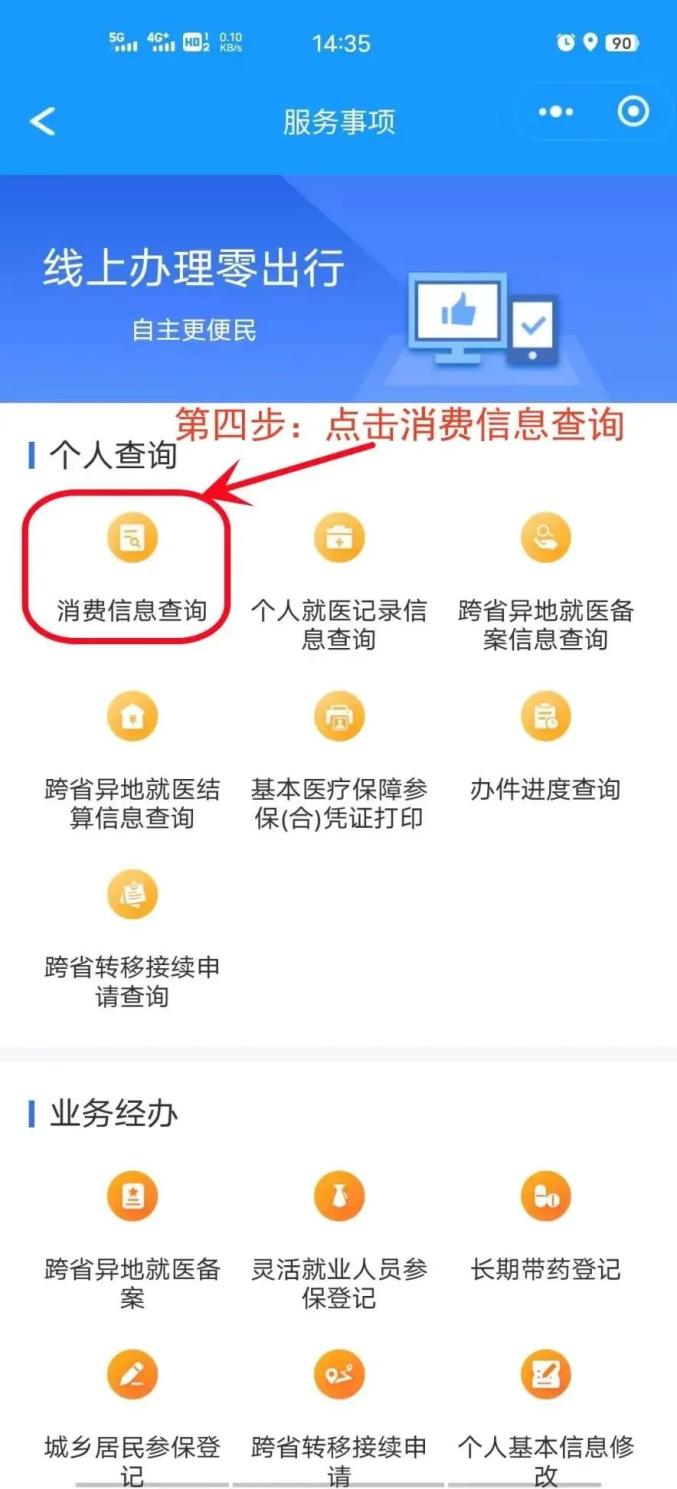Go back using the top-left arrow

click(42, 121)
